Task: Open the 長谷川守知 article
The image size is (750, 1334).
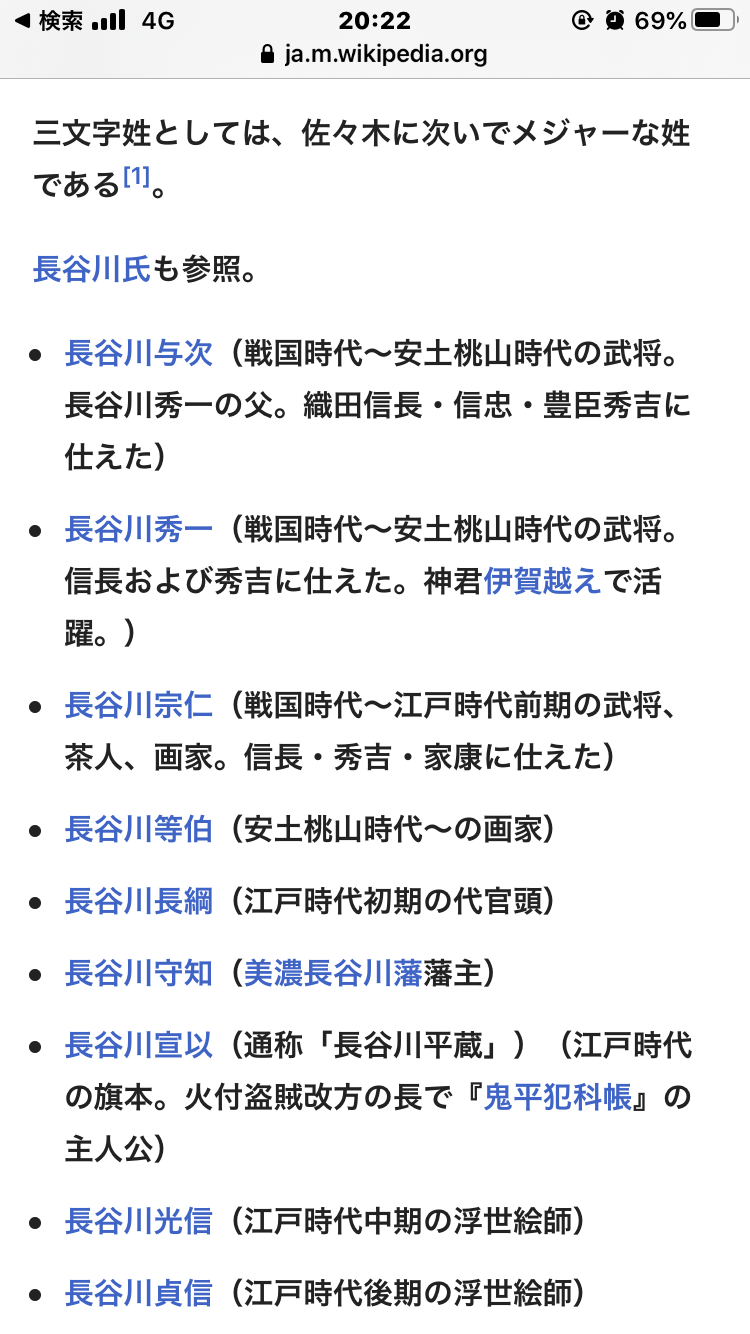Action: pyautogui.click(x=139, y=973)
